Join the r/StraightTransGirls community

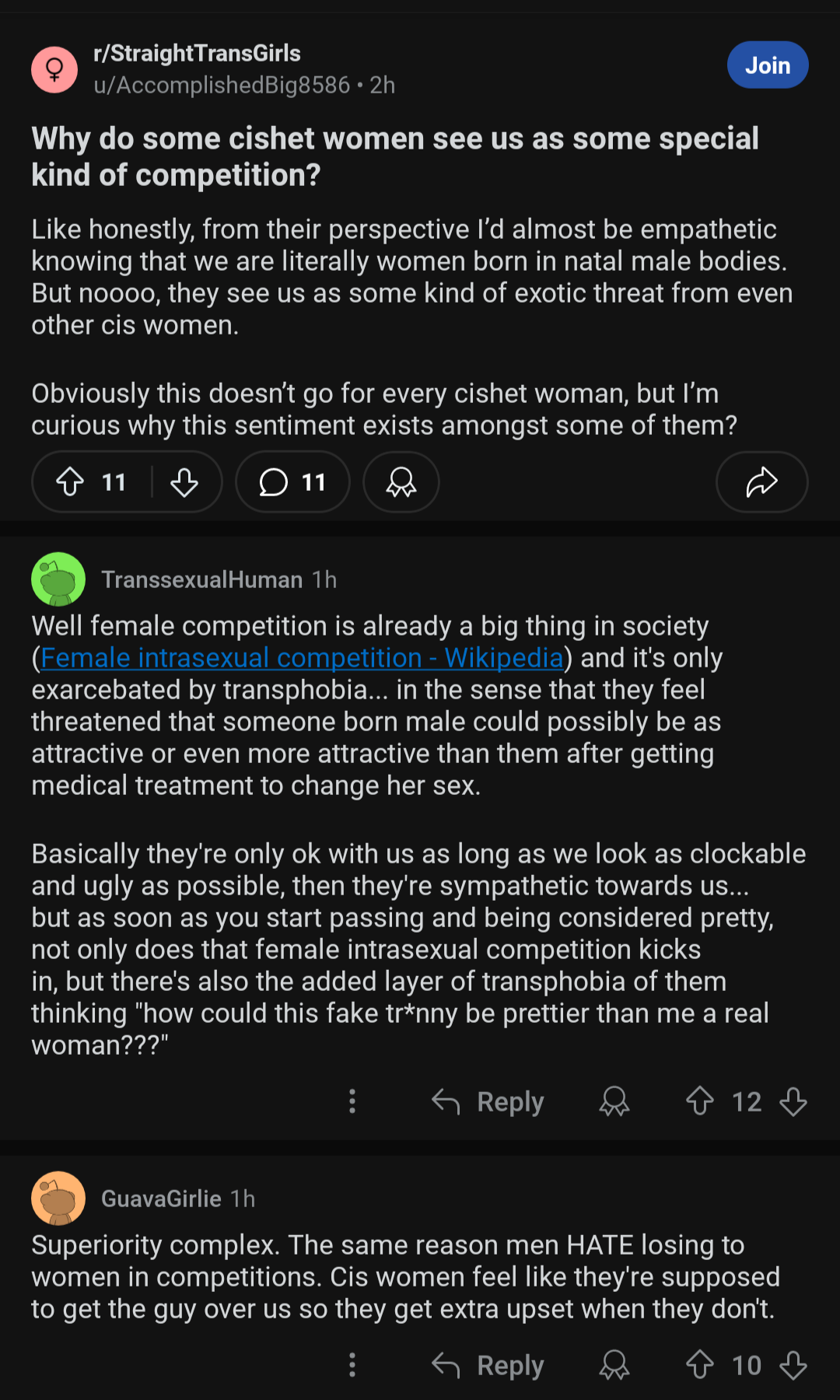coord(767,65)
